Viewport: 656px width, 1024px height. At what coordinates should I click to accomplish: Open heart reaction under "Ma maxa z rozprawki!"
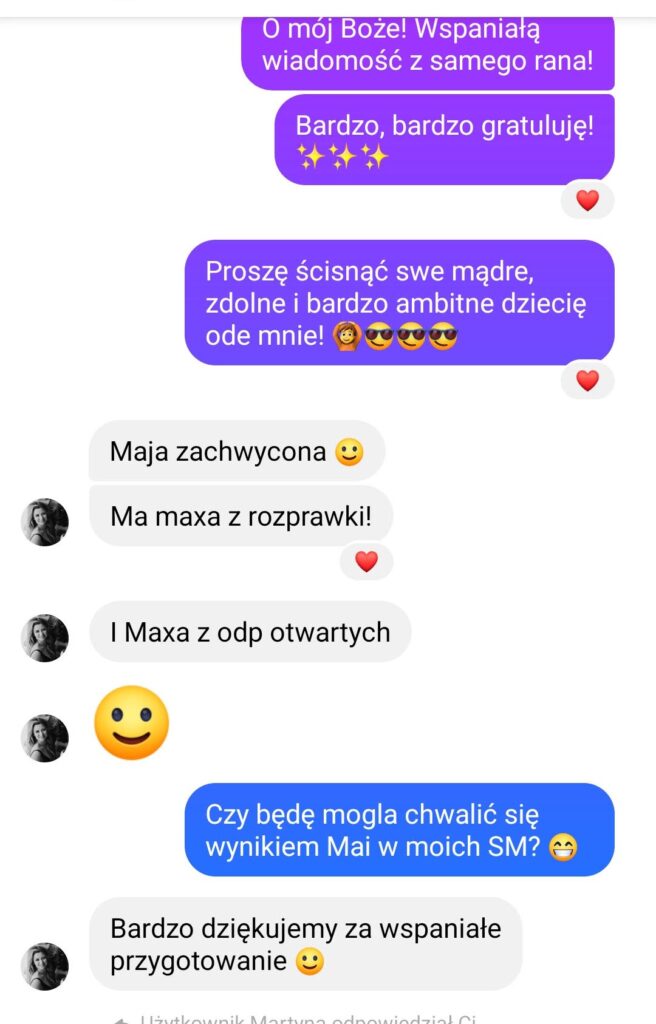pyautogui.click(x=366, y=562)
